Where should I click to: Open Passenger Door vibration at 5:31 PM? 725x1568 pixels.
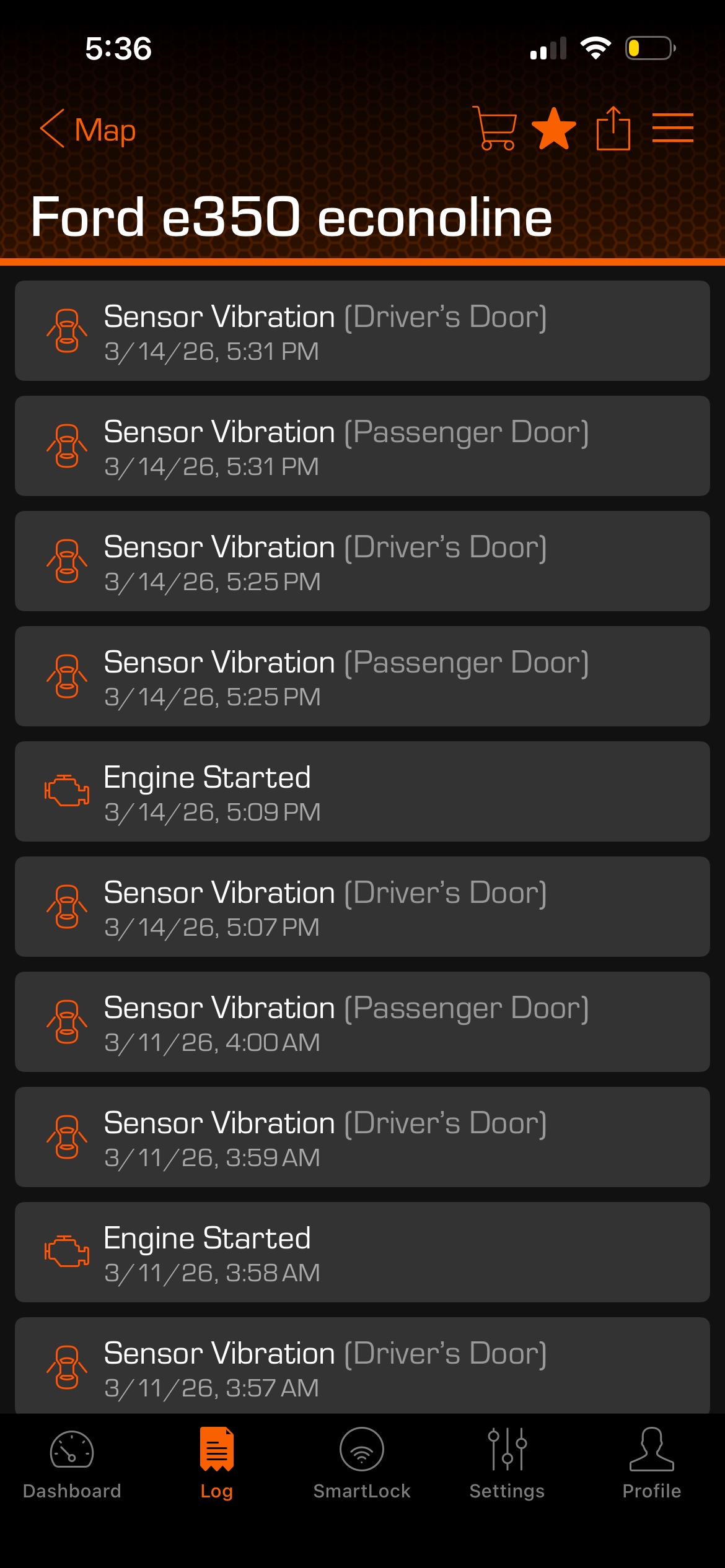362,446
